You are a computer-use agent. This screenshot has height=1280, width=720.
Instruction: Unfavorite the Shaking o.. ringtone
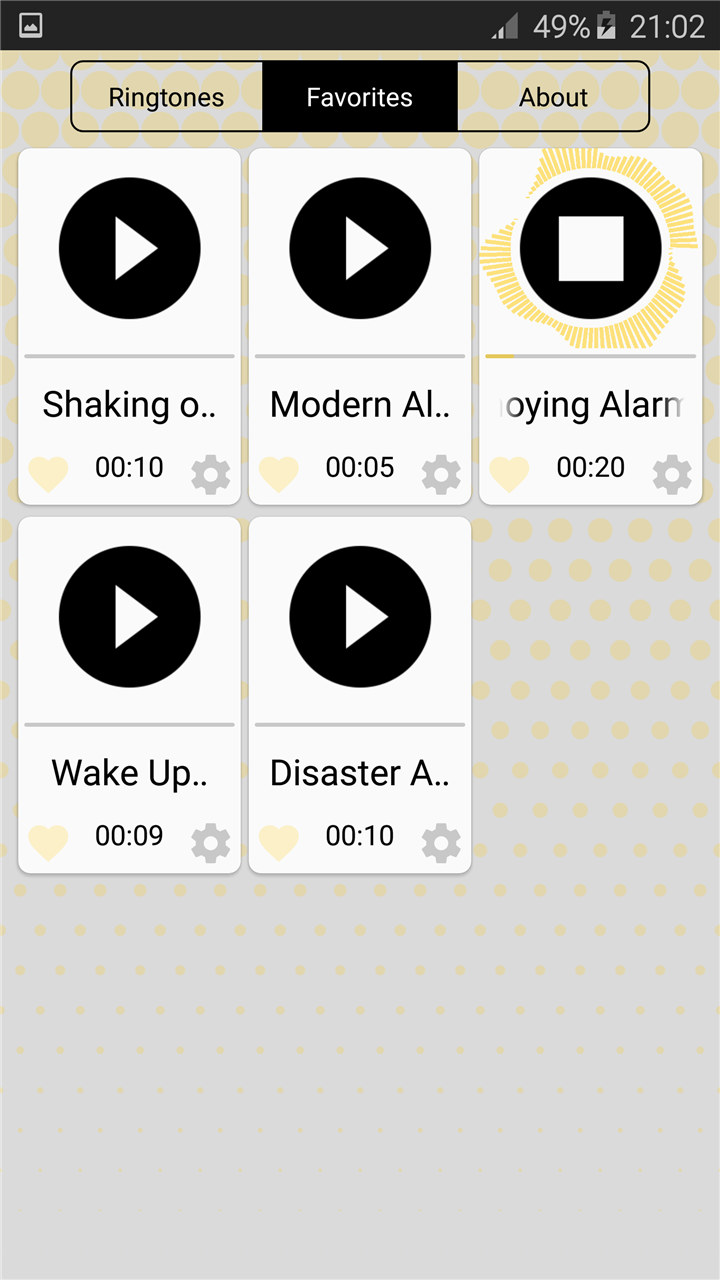(x=49, y=472)
